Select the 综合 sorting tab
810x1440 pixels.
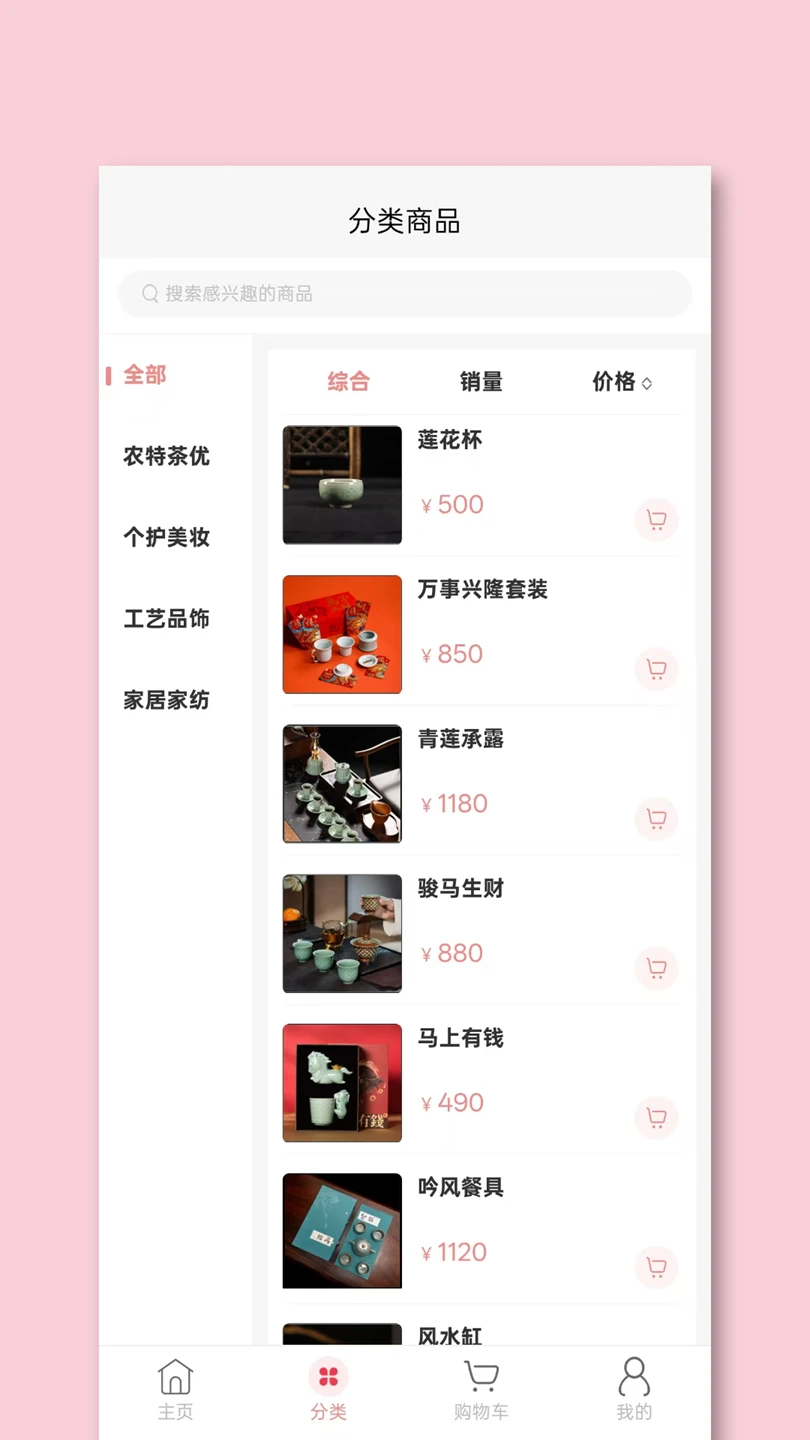pos(347,381)
